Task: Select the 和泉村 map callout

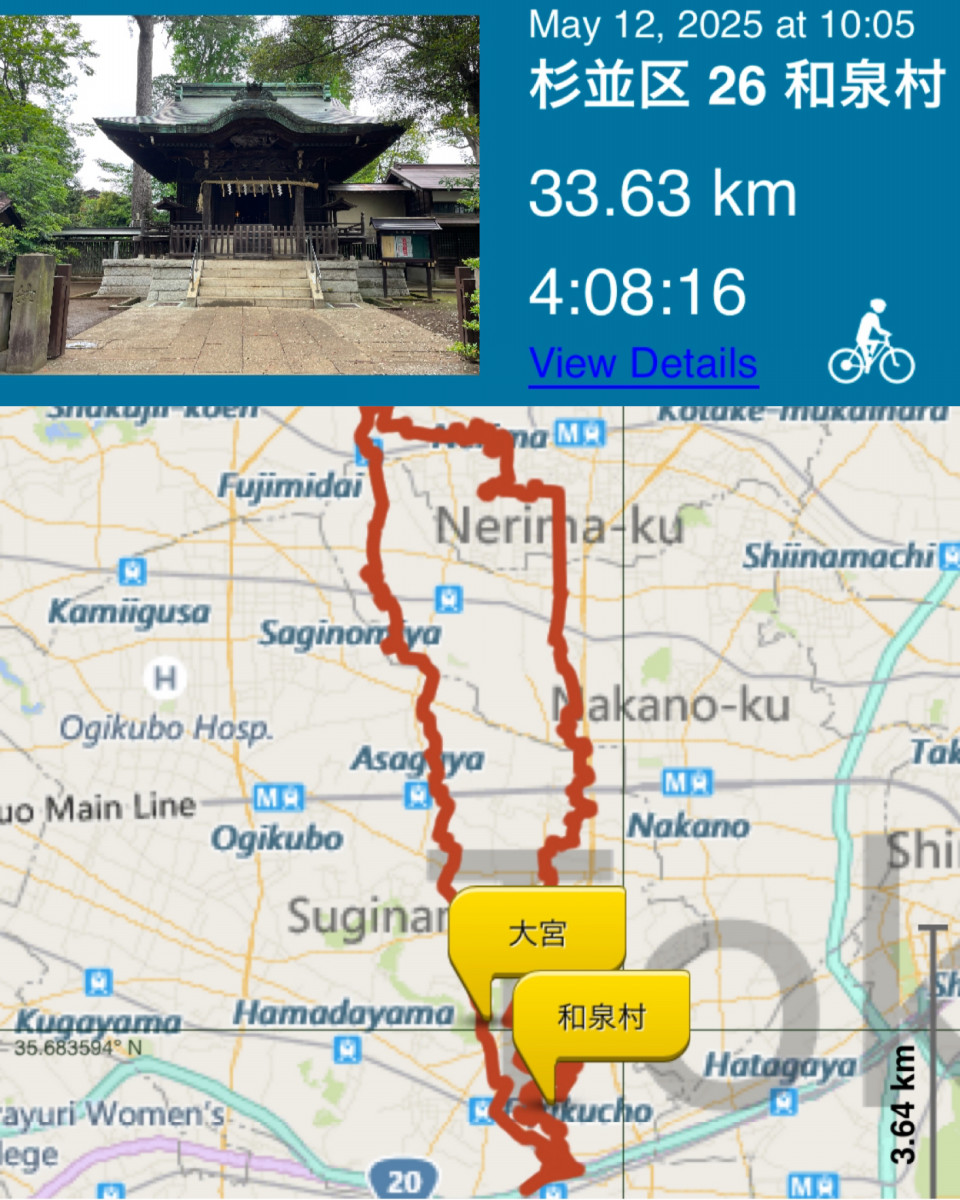Action: point(601,1017)
